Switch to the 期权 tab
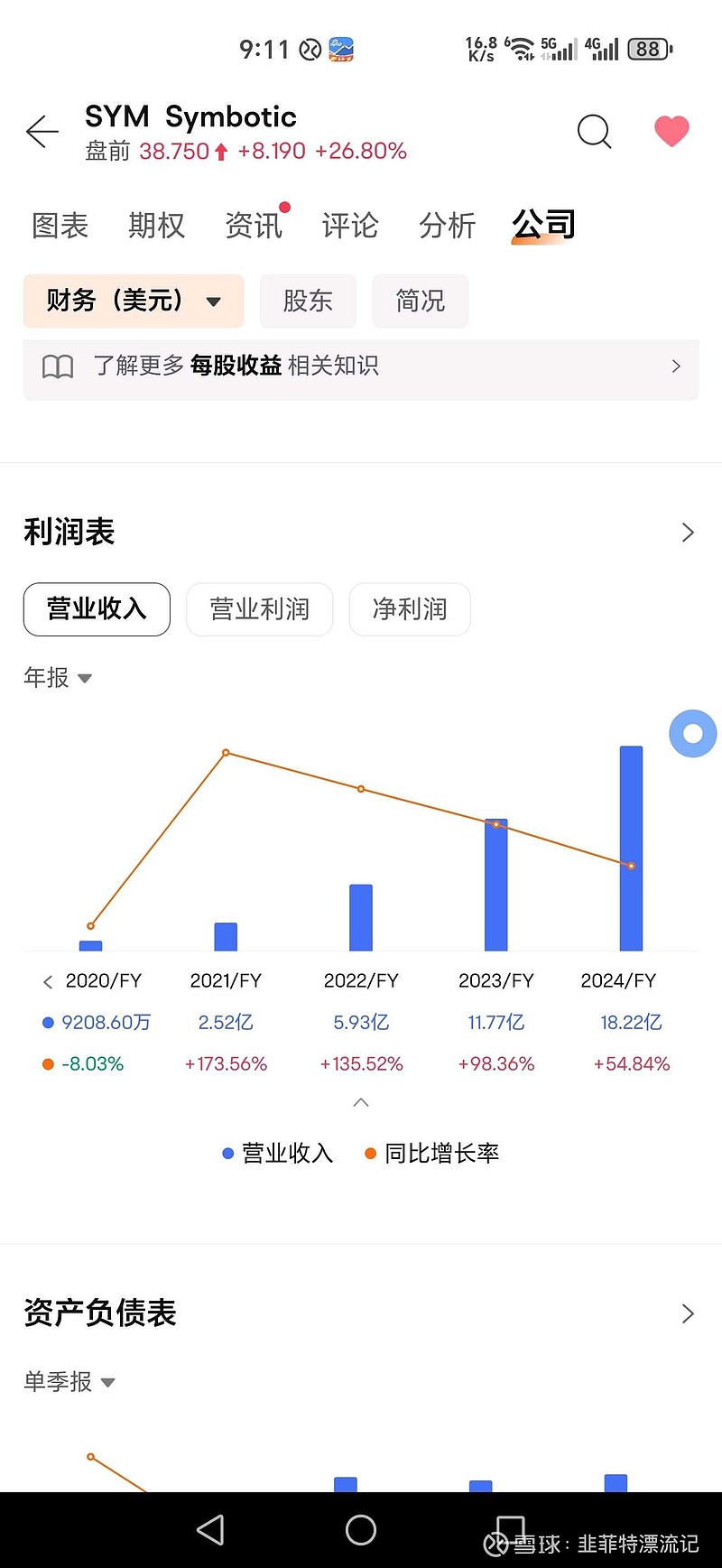 click(x=156, y=226)
